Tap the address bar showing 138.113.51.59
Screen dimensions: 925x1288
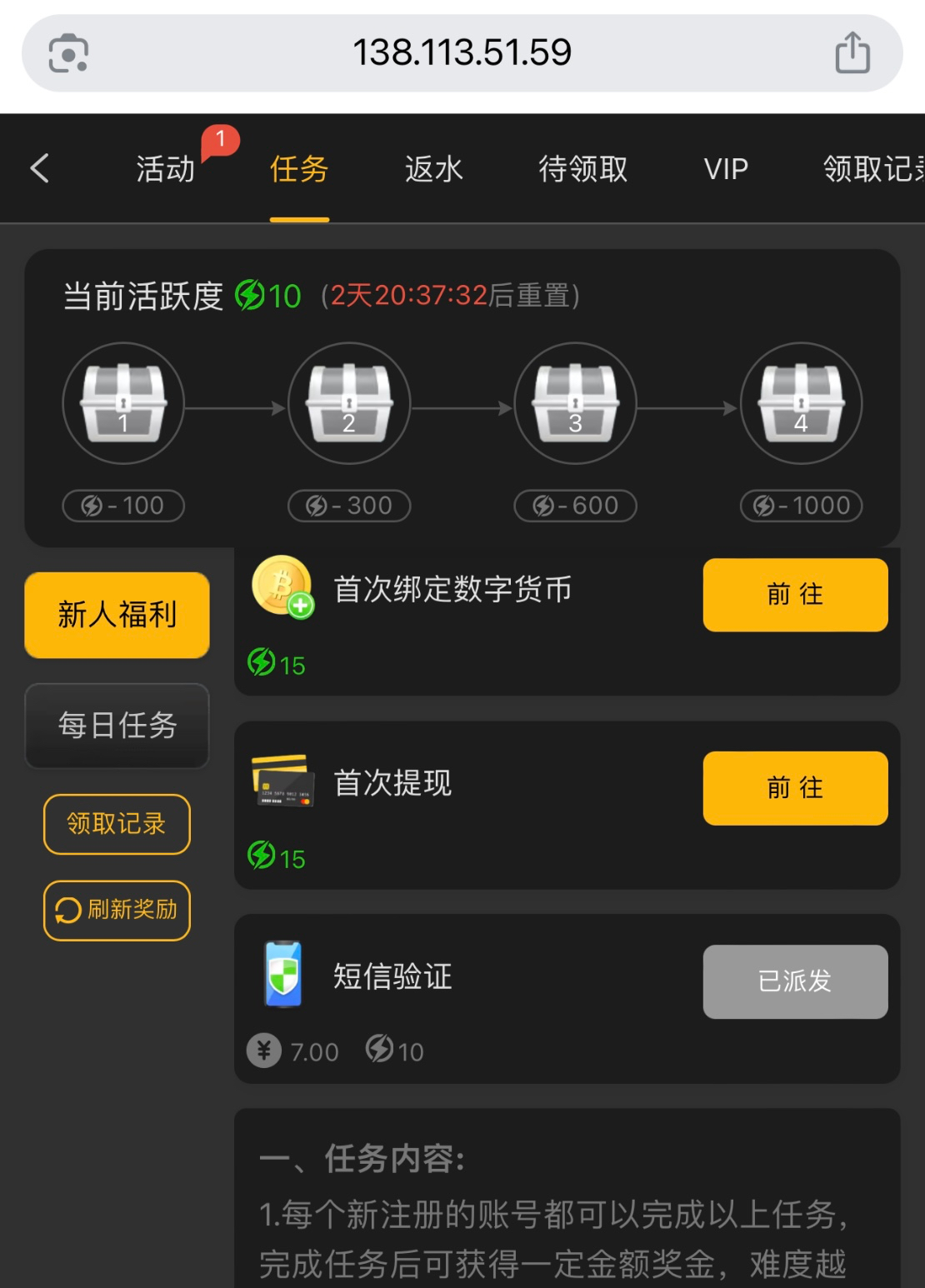[x=462, y=53]
